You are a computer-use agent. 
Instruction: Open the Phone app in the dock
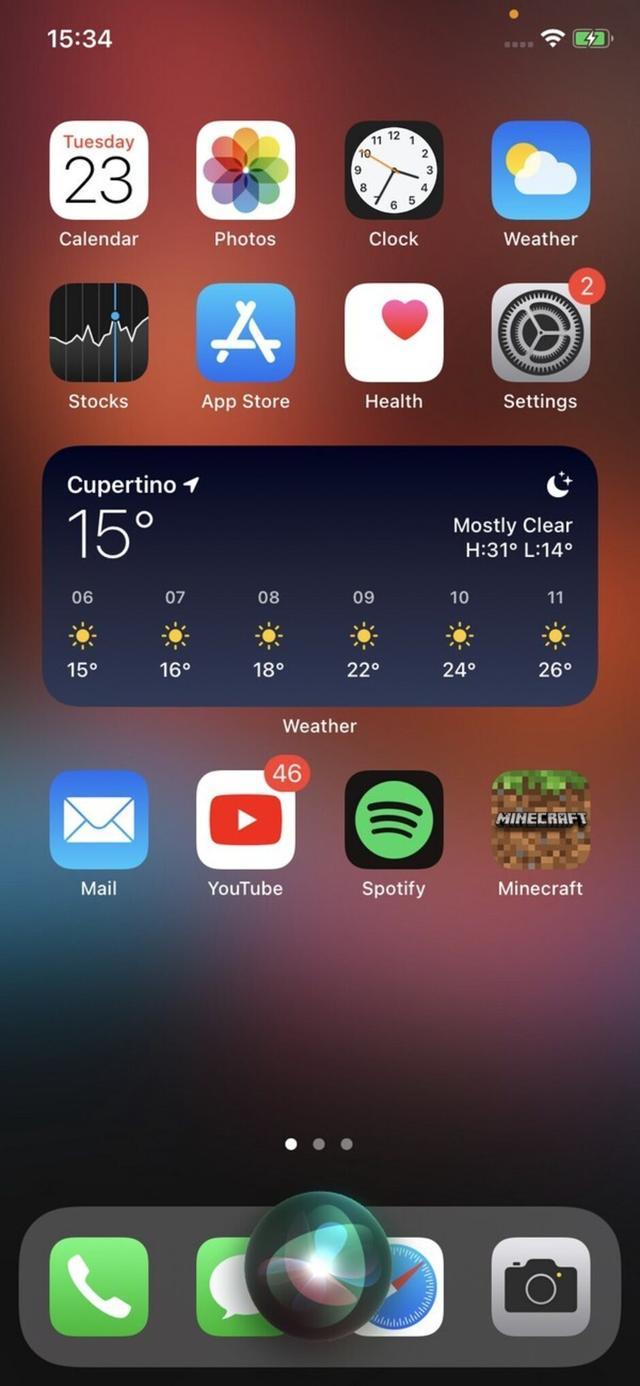pyautogui.click(x=98, y=1286)
